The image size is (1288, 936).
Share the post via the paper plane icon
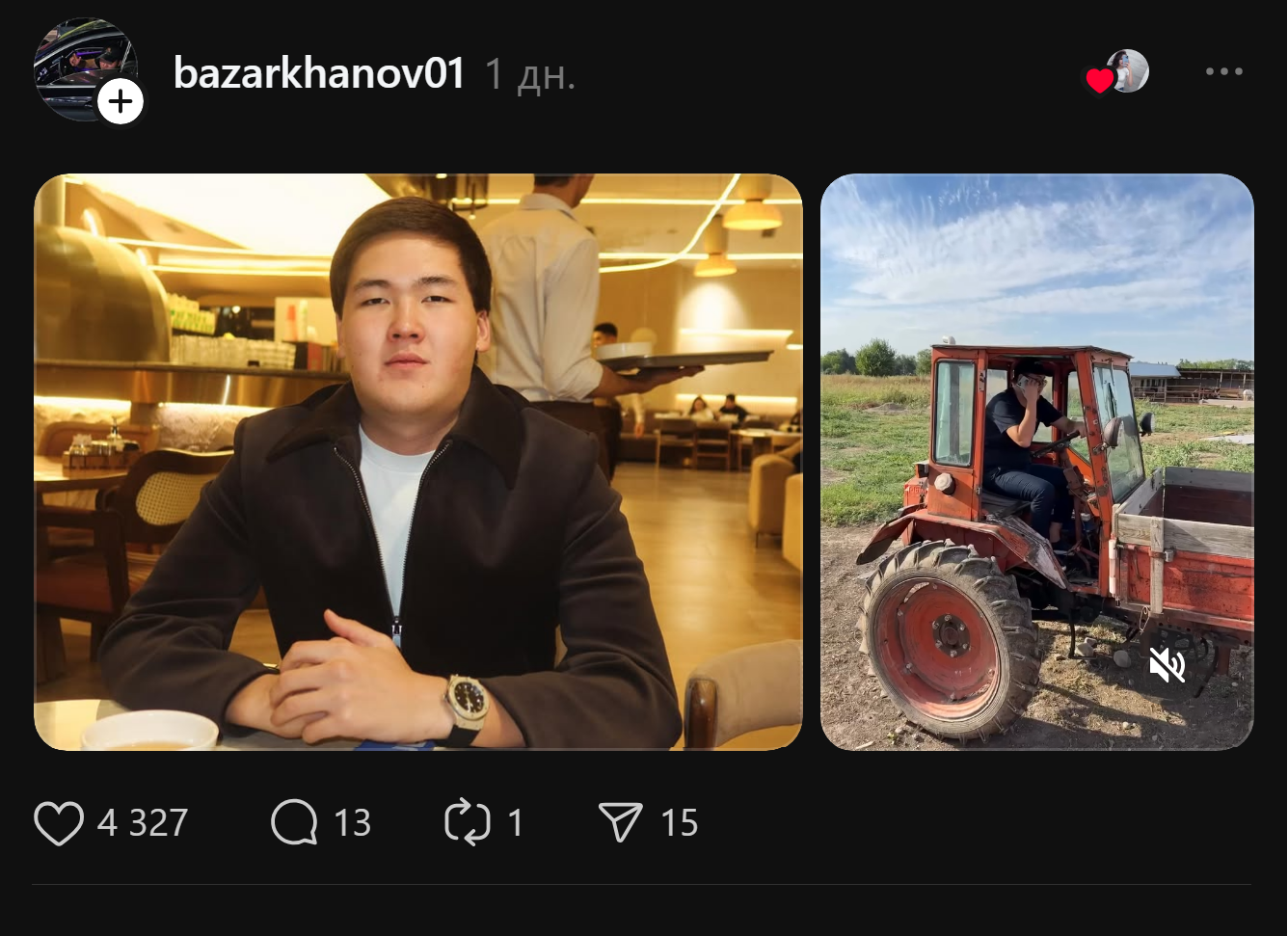pyautogui.click(x=620, y=823)
